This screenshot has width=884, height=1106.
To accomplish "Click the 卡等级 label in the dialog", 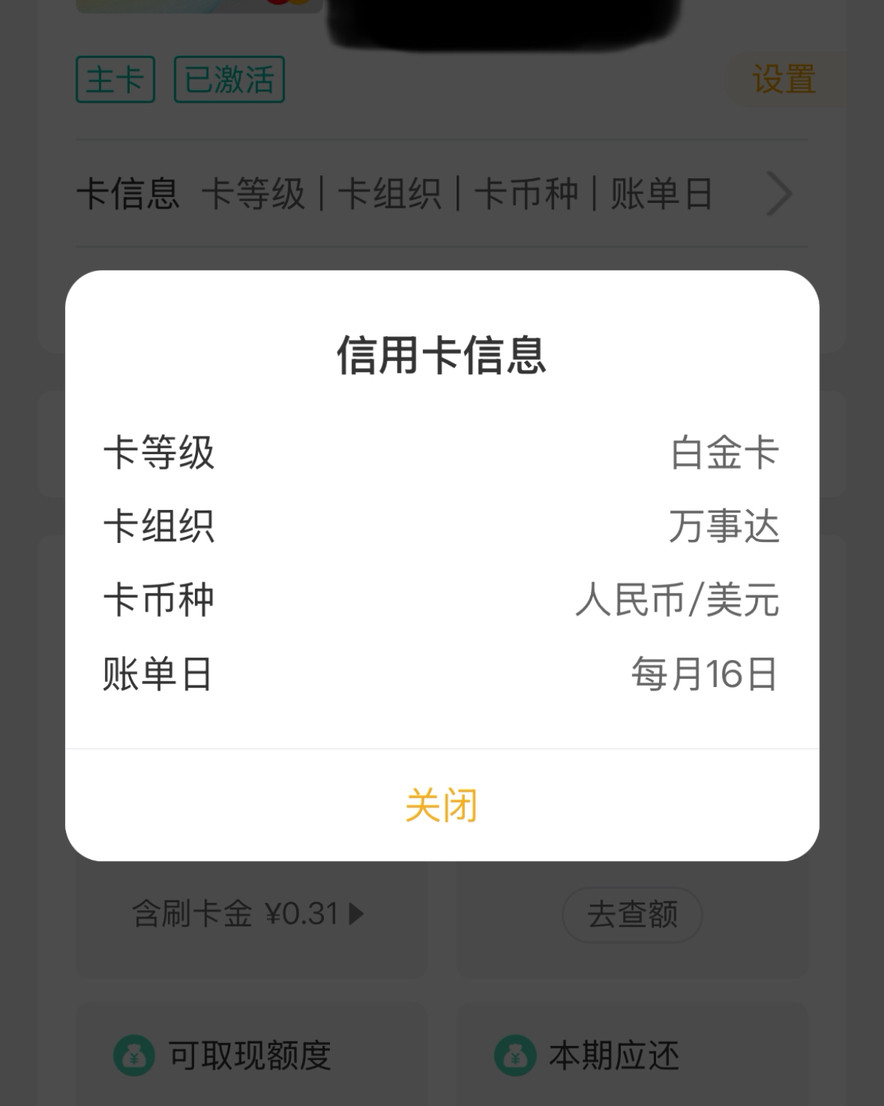I will pos(159,453).
